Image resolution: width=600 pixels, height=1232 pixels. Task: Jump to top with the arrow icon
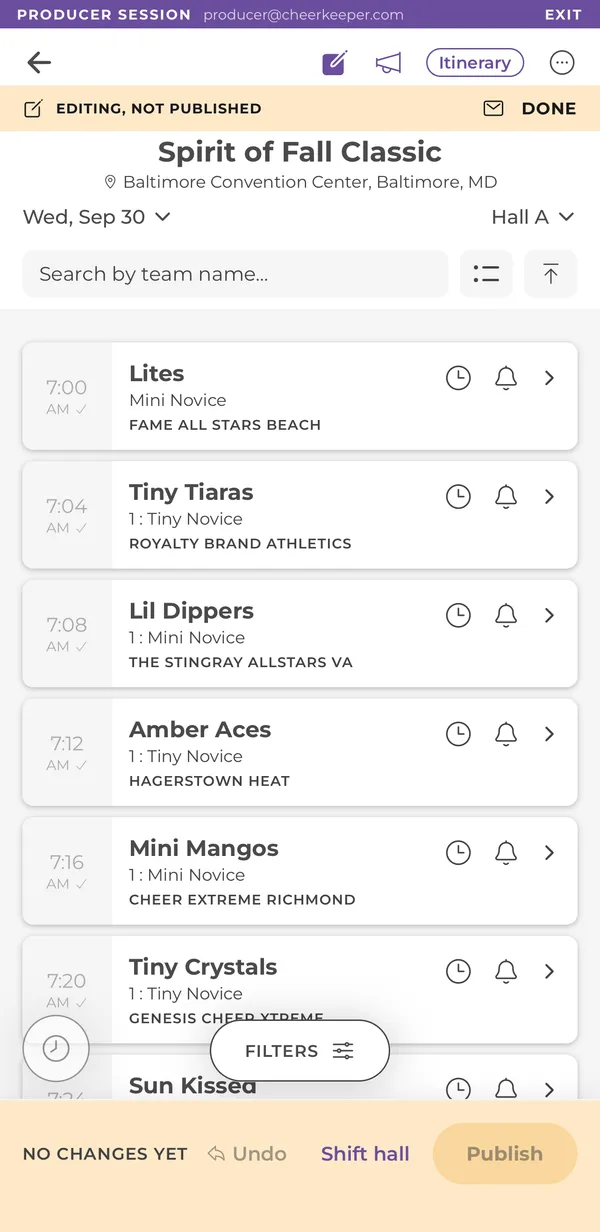point(551,274)
